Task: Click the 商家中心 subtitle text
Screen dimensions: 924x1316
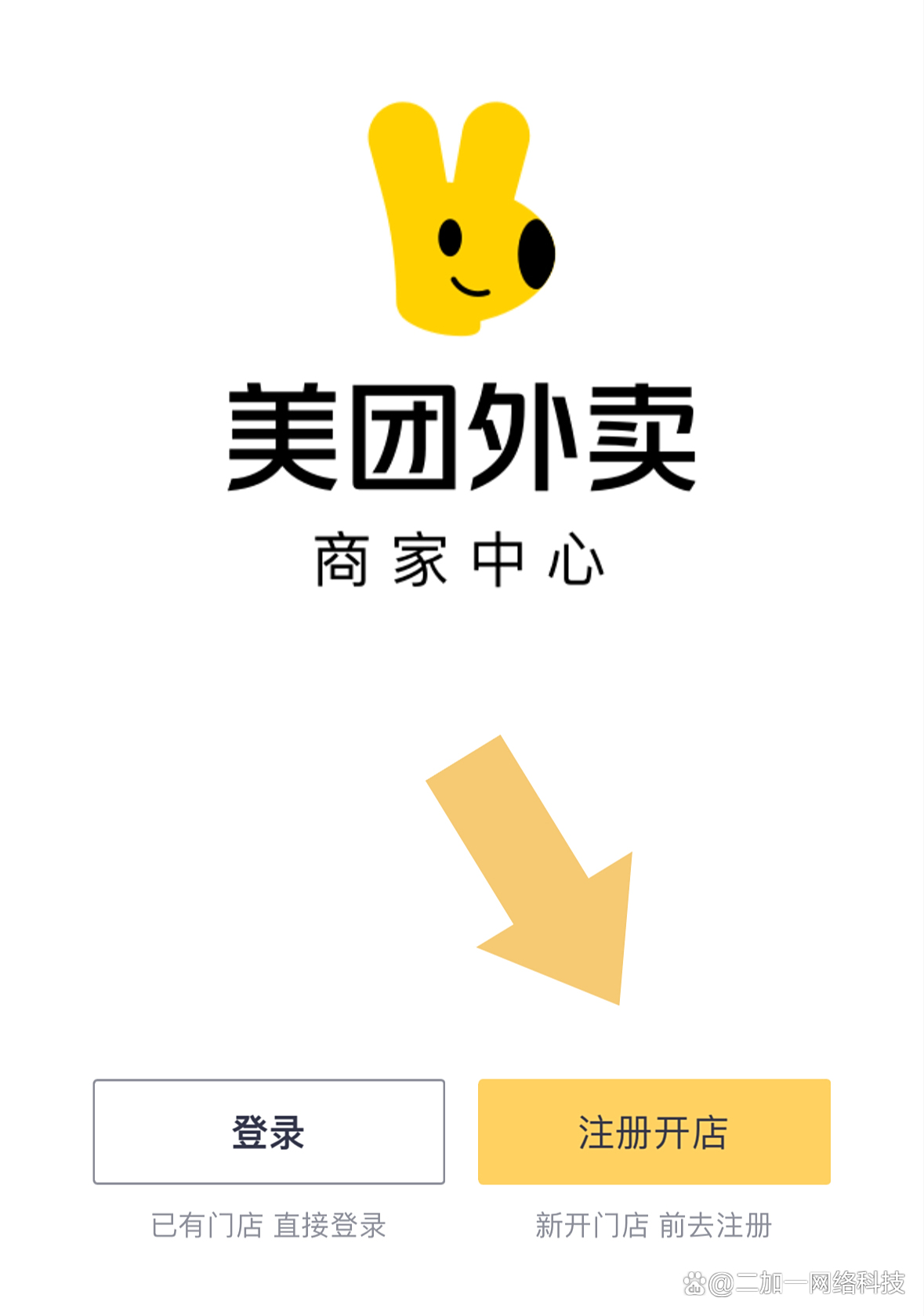Action: (462, 556)
